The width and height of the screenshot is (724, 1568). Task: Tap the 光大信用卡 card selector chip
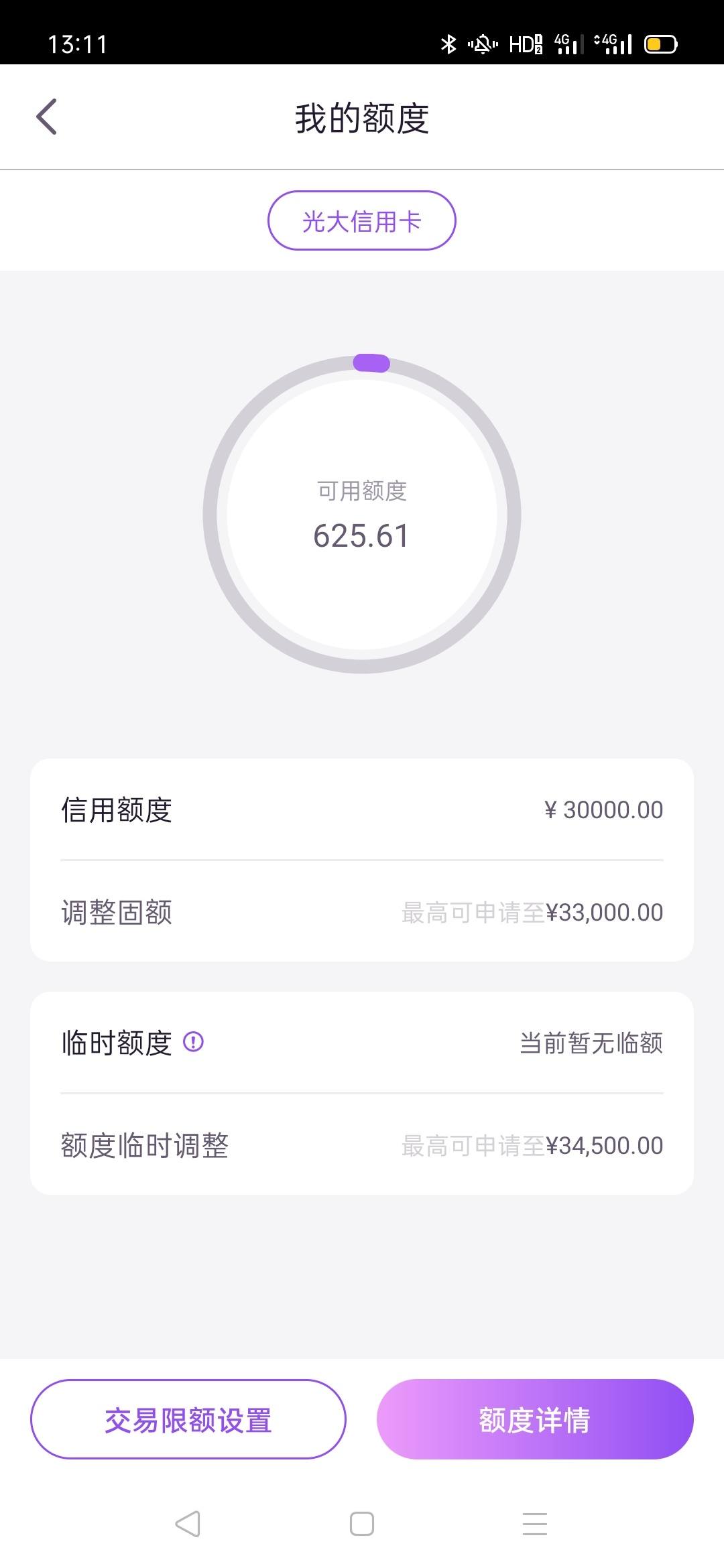(x=362, y=220)
